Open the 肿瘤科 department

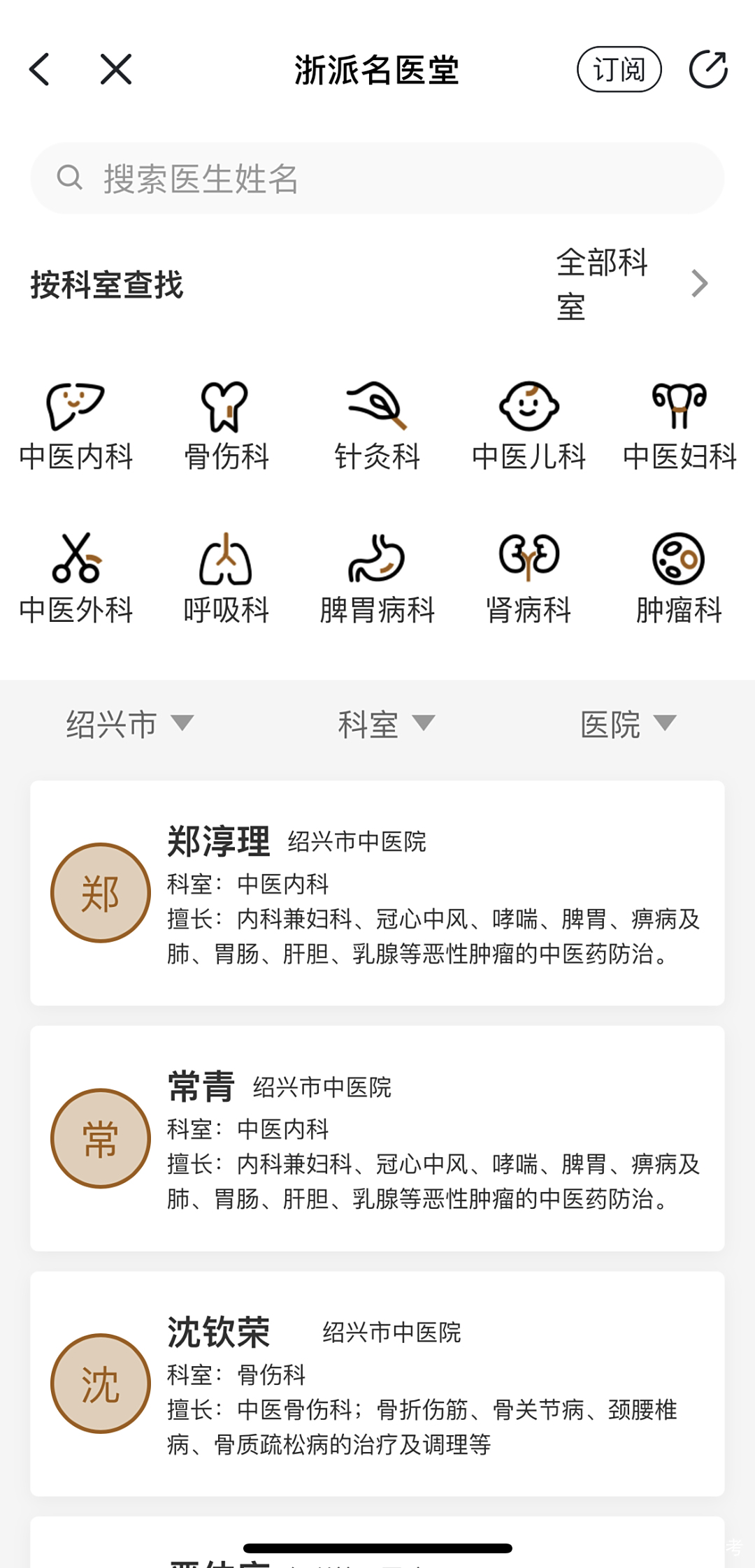tap(678, 579)
